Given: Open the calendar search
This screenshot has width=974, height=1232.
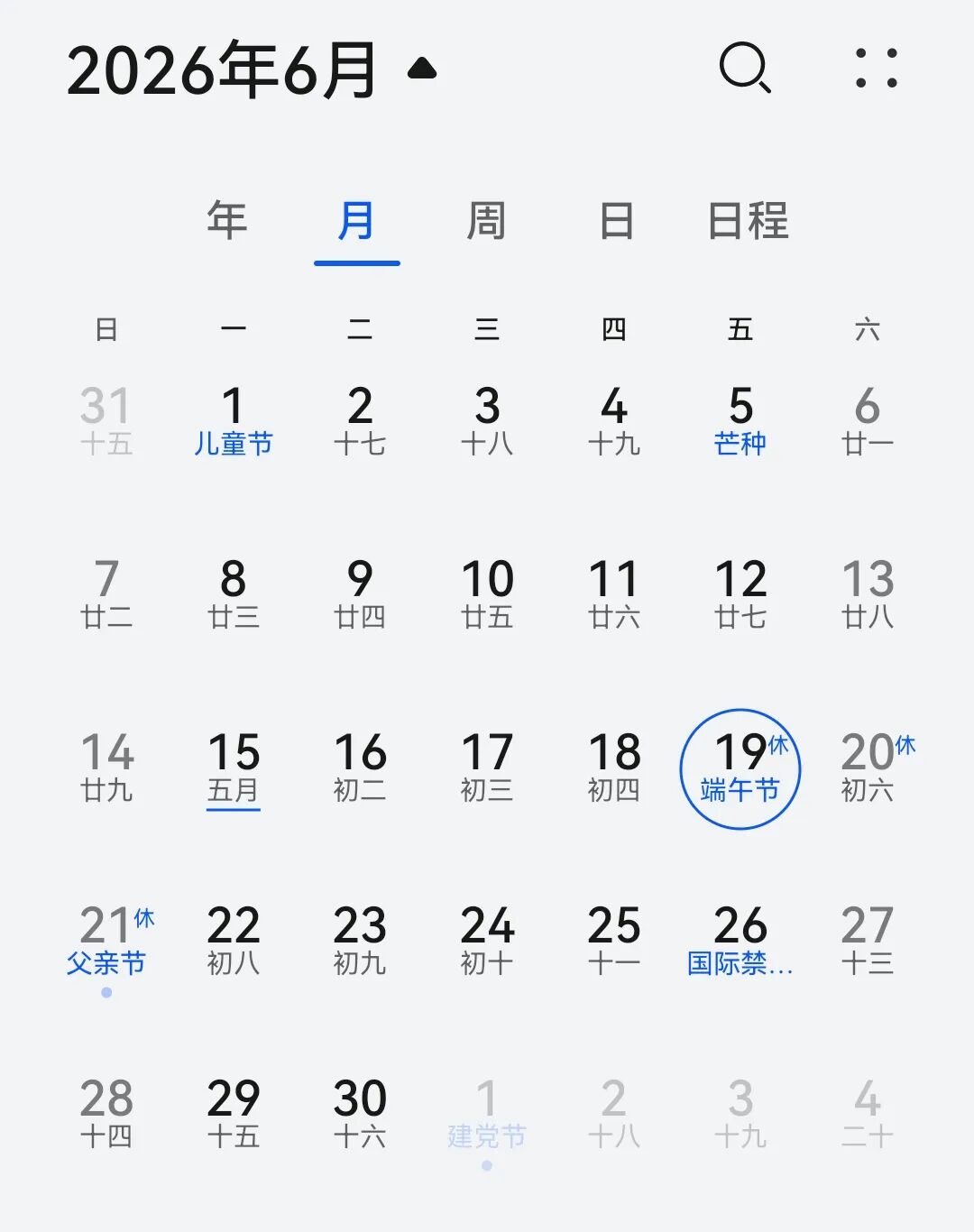Looking at the screenshot, I should pyautogui.click(x=745, y=69).
